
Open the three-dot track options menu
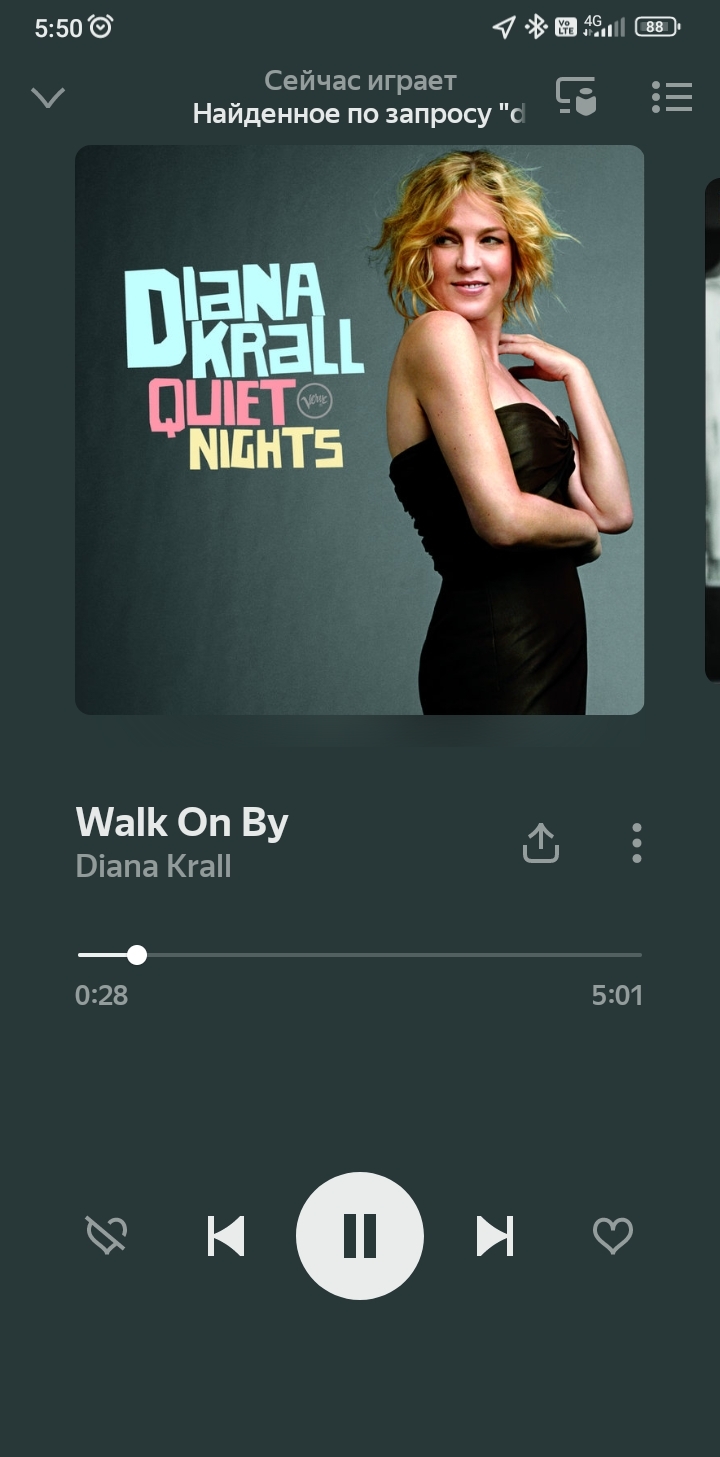[x=636, y=843]
